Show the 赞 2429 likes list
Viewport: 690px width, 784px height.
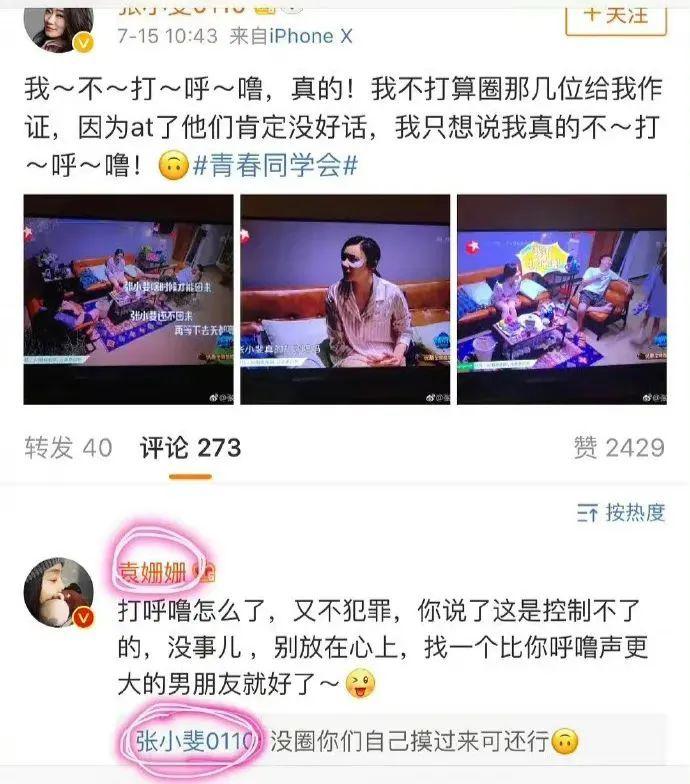pyautogui.click(x=619, y=448)
